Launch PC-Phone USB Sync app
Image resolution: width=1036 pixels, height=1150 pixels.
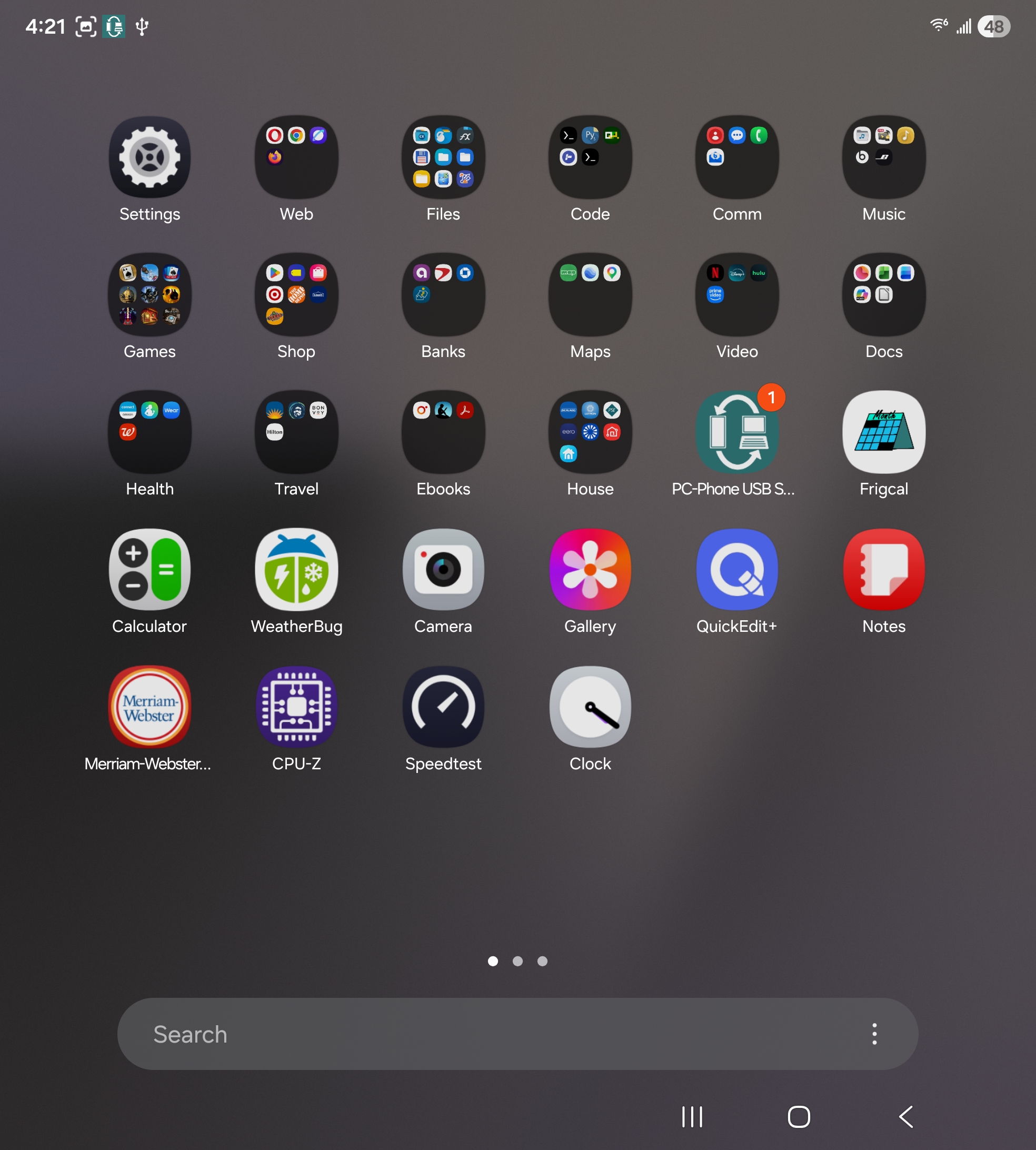point(736,432)
